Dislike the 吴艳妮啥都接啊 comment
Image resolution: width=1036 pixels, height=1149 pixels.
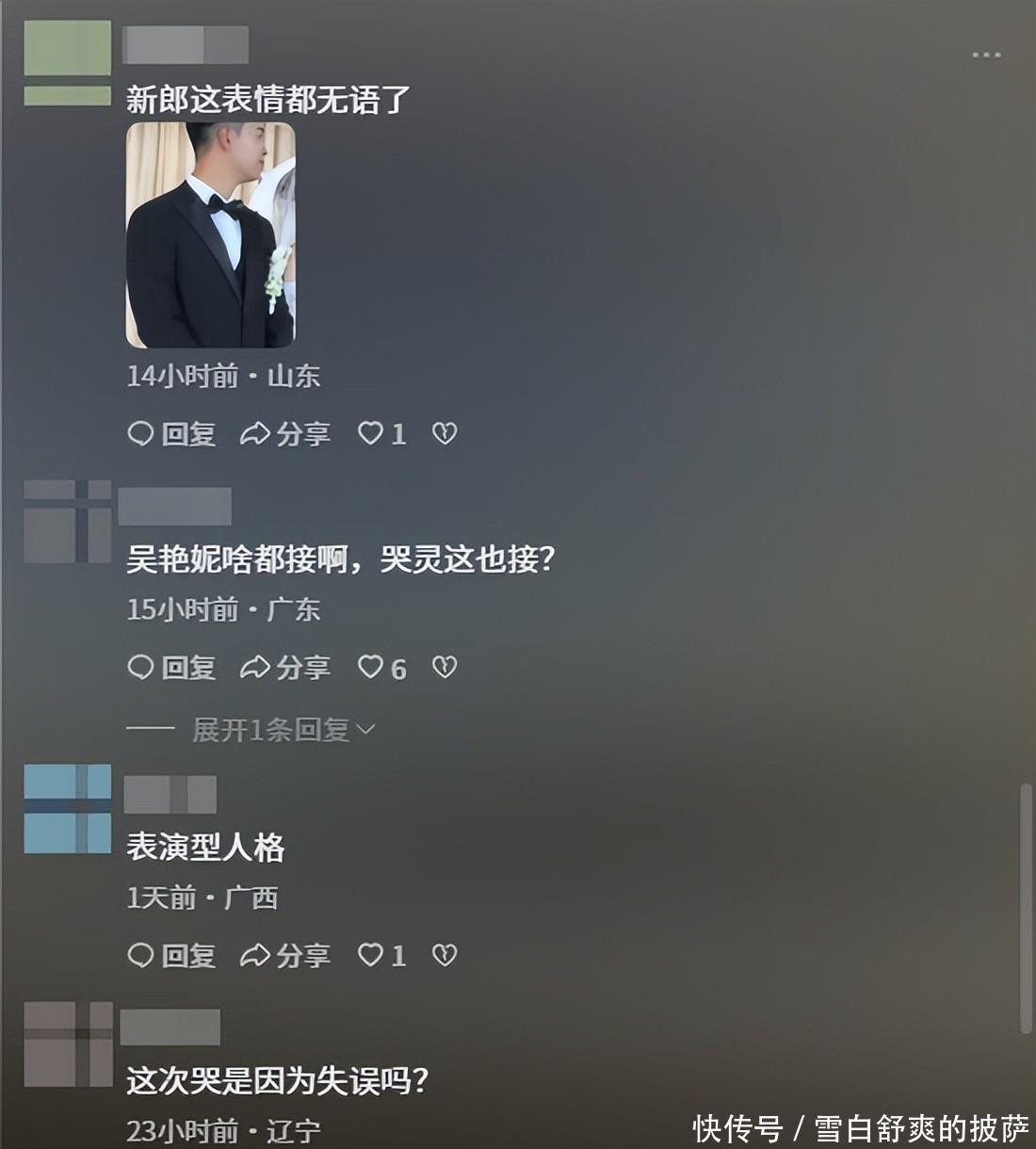[x=445, y=668]
